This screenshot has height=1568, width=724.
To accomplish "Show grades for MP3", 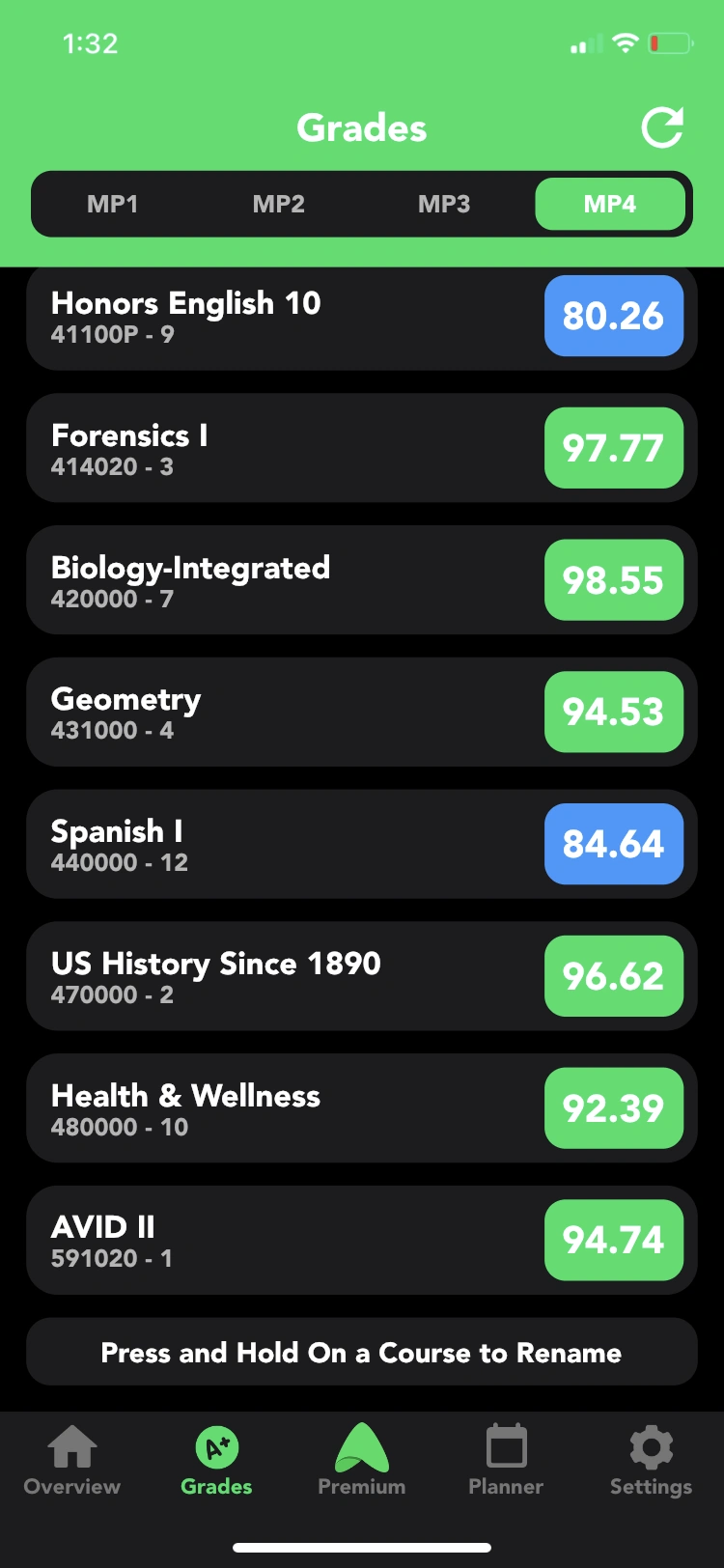I will click(x=444, y=204).
